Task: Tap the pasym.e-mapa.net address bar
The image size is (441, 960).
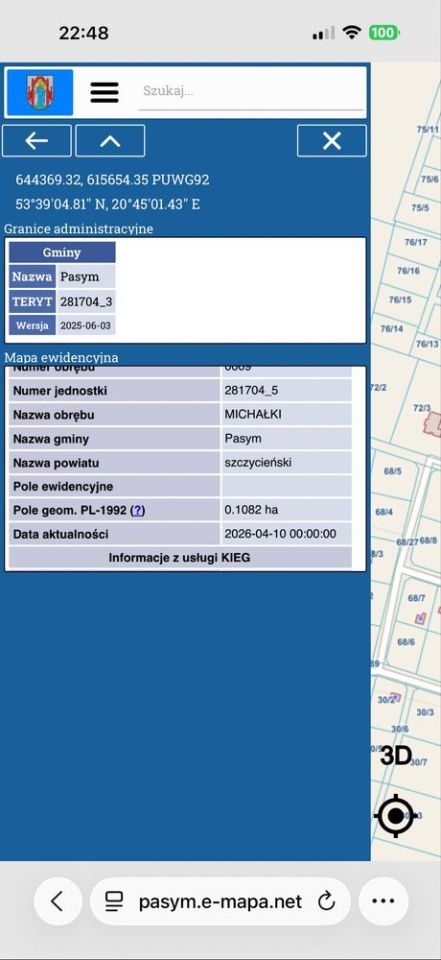Action: click(x=220, y=901)
